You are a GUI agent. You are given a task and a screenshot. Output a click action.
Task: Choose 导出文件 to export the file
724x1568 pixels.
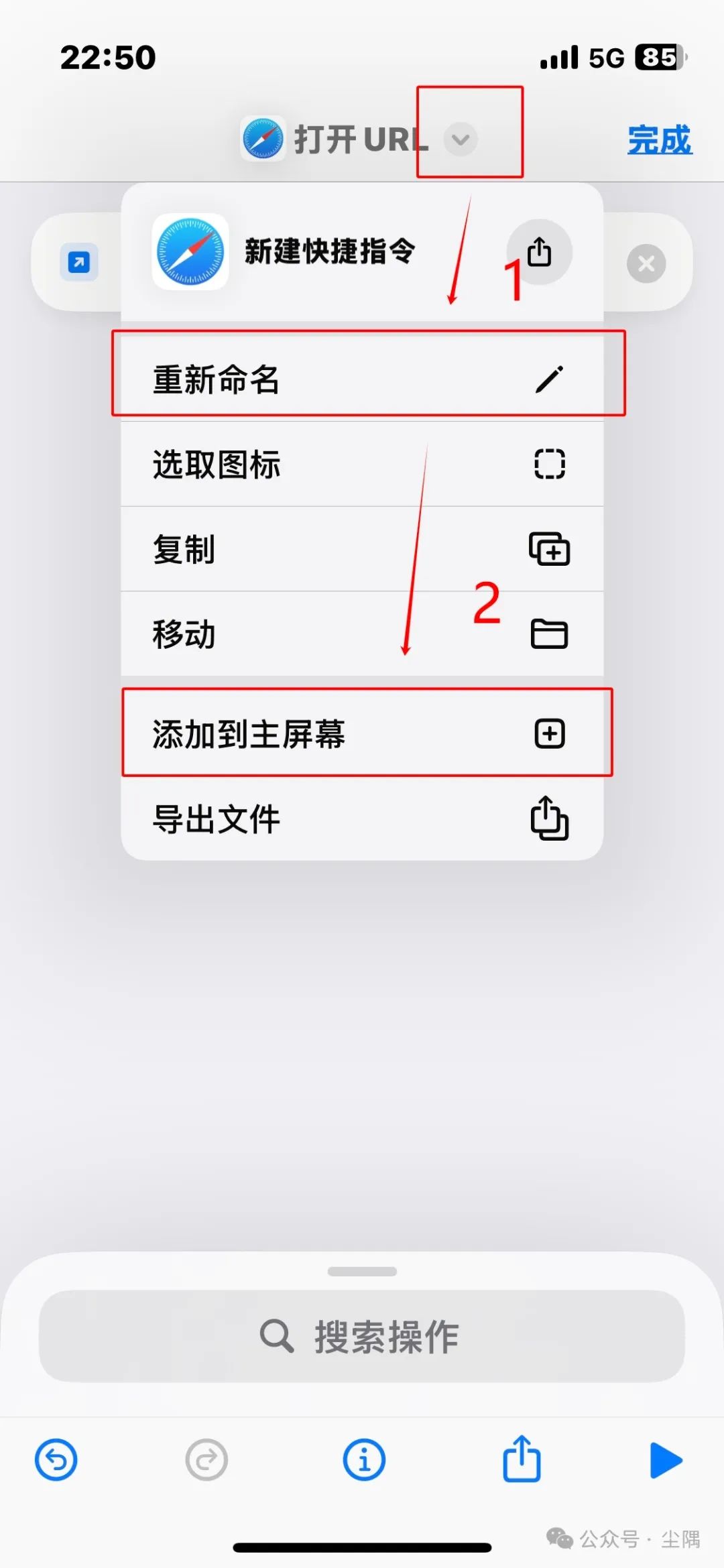362,819
